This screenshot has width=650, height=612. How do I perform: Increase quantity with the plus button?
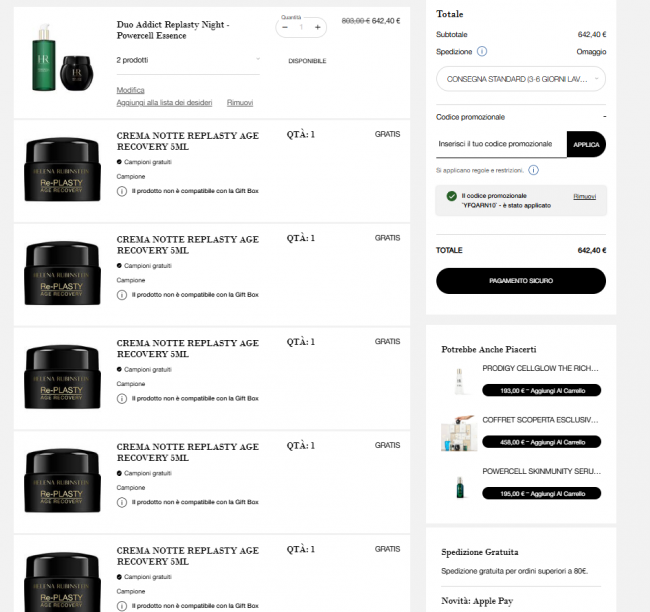pyautogui.click(x=317, y=28)
